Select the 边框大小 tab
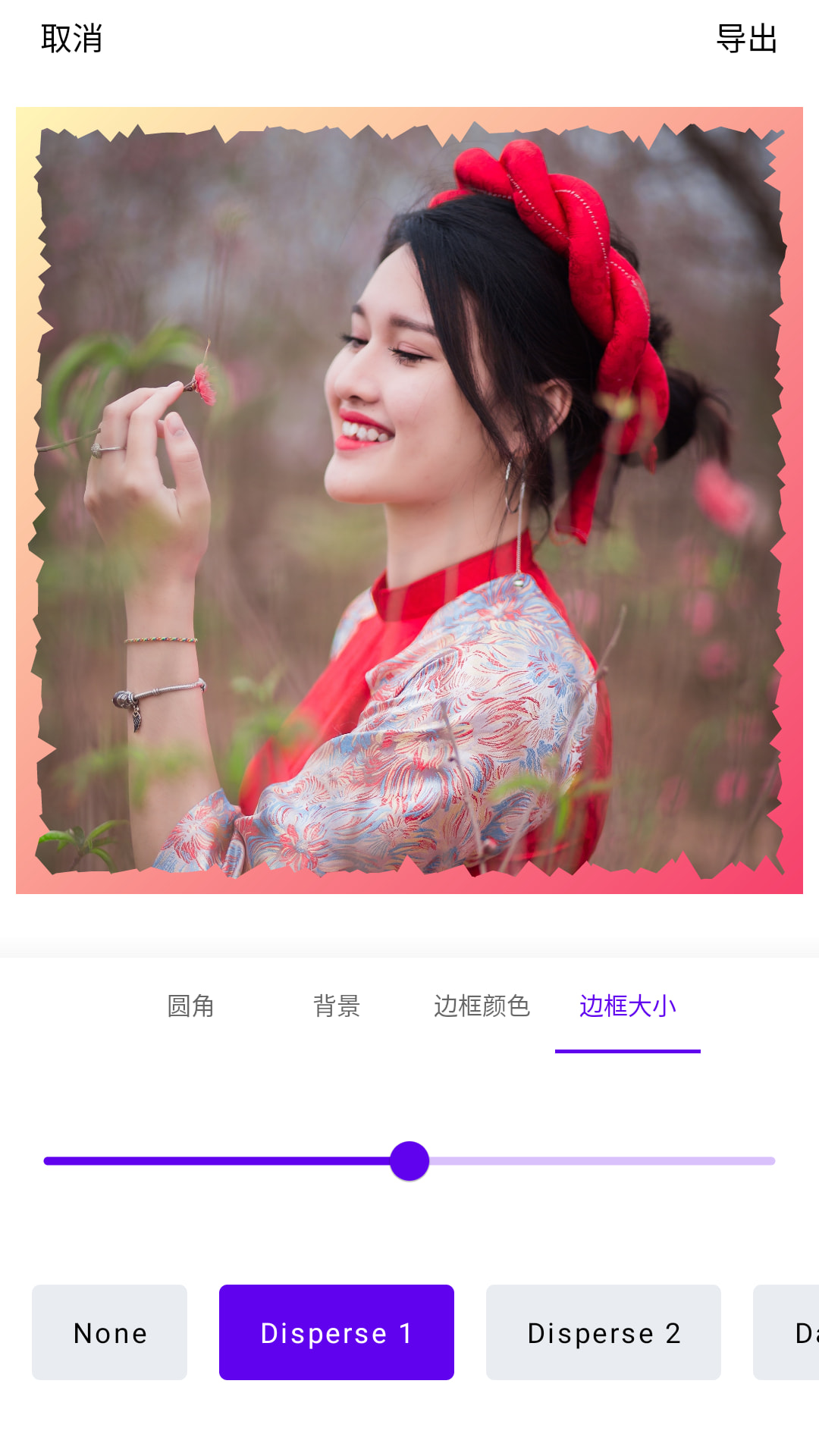819x1456 pixels. click(627, 1006)
